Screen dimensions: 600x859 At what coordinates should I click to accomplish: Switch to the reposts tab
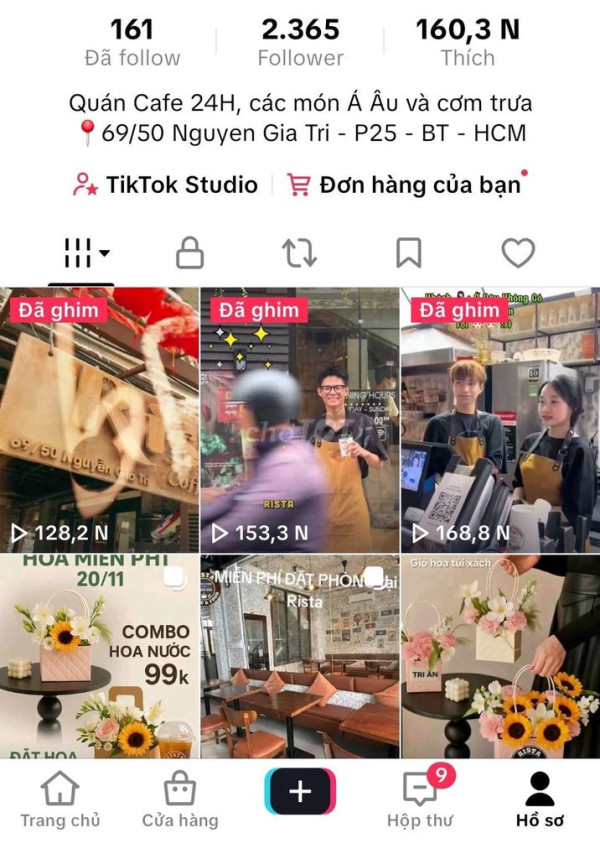pos(299,253)
